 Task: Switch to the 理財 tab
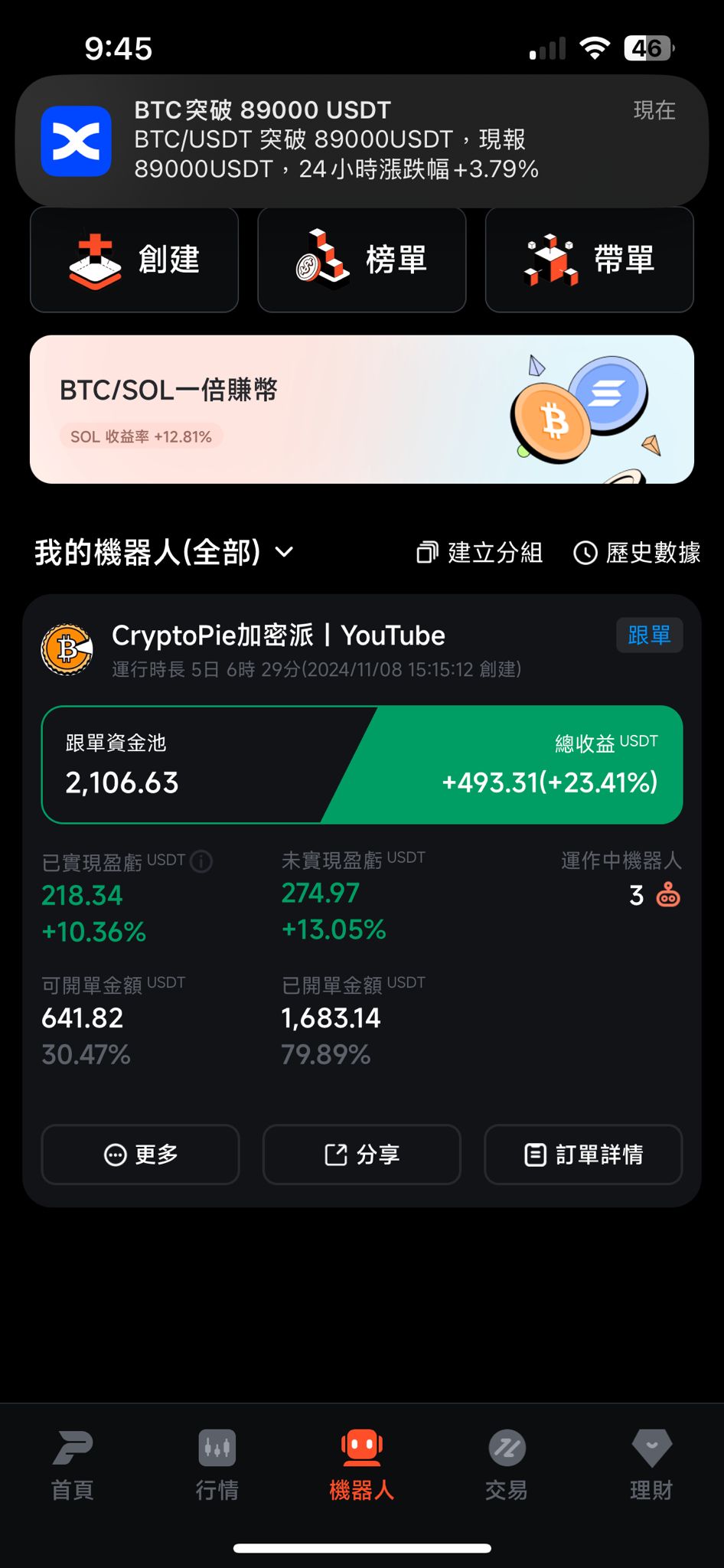coord(651,1464)
